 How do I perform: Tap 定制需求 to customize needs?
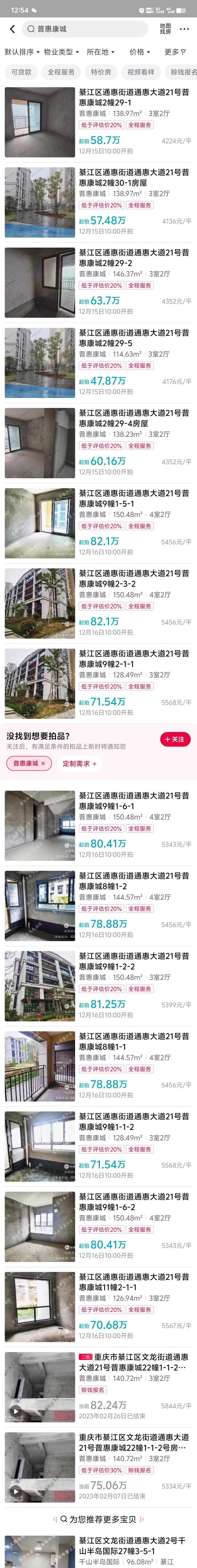click(79, 763)
